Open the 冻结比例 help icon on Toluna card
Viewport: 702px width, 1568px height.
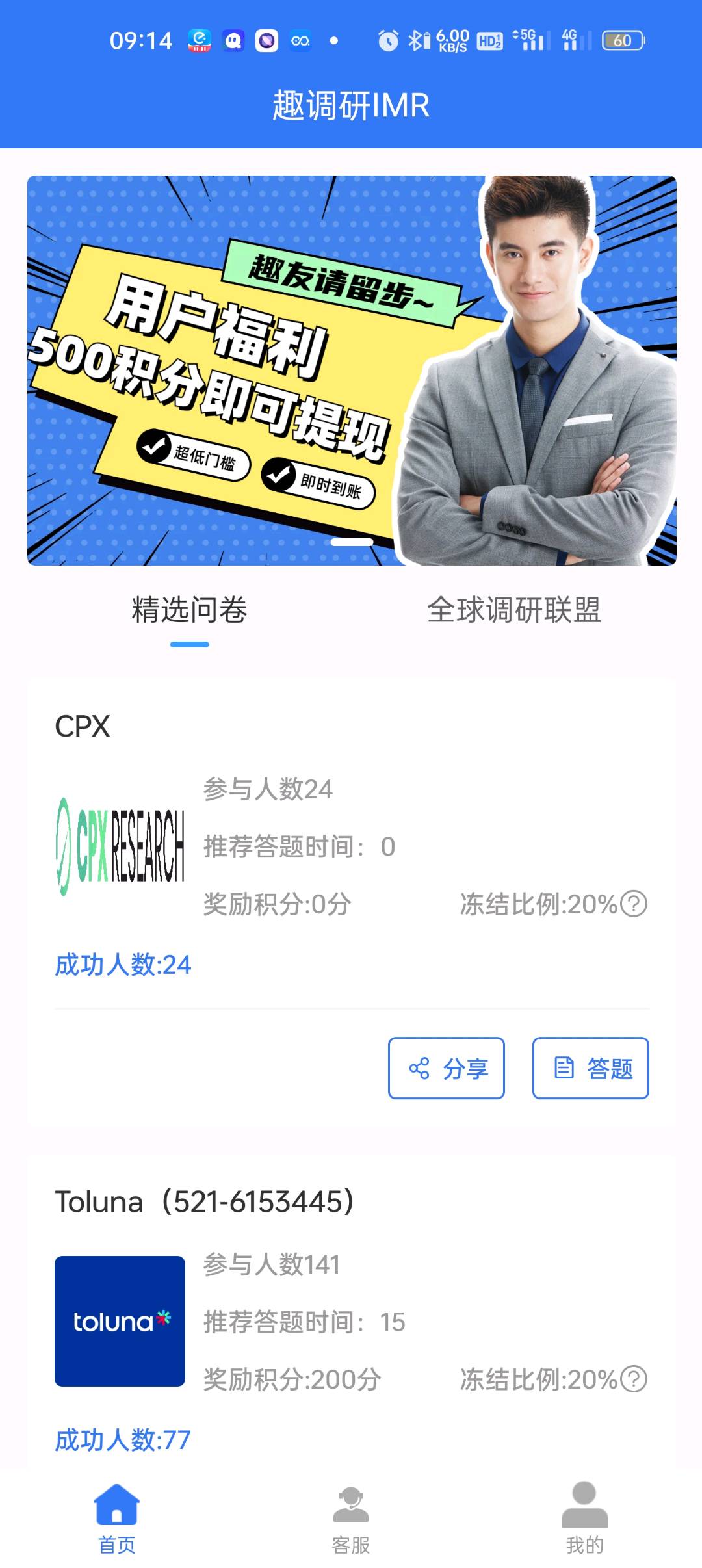pos(634,1379)
